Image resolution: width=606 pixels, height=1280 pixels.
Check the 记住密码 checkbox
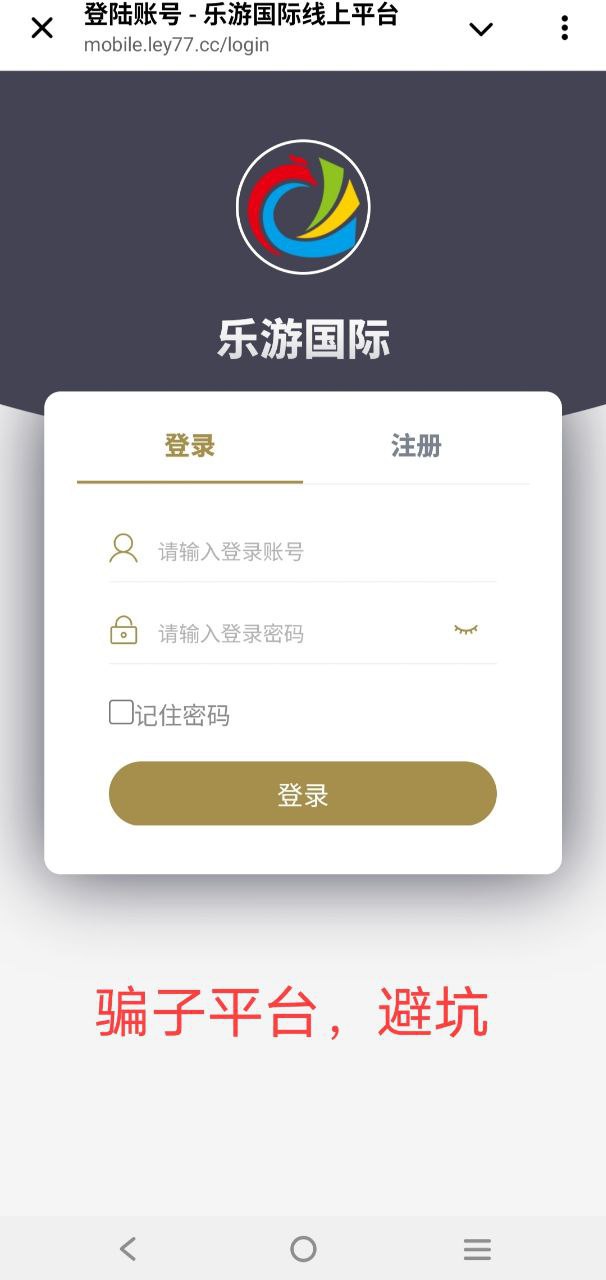(x=121, y=713)
